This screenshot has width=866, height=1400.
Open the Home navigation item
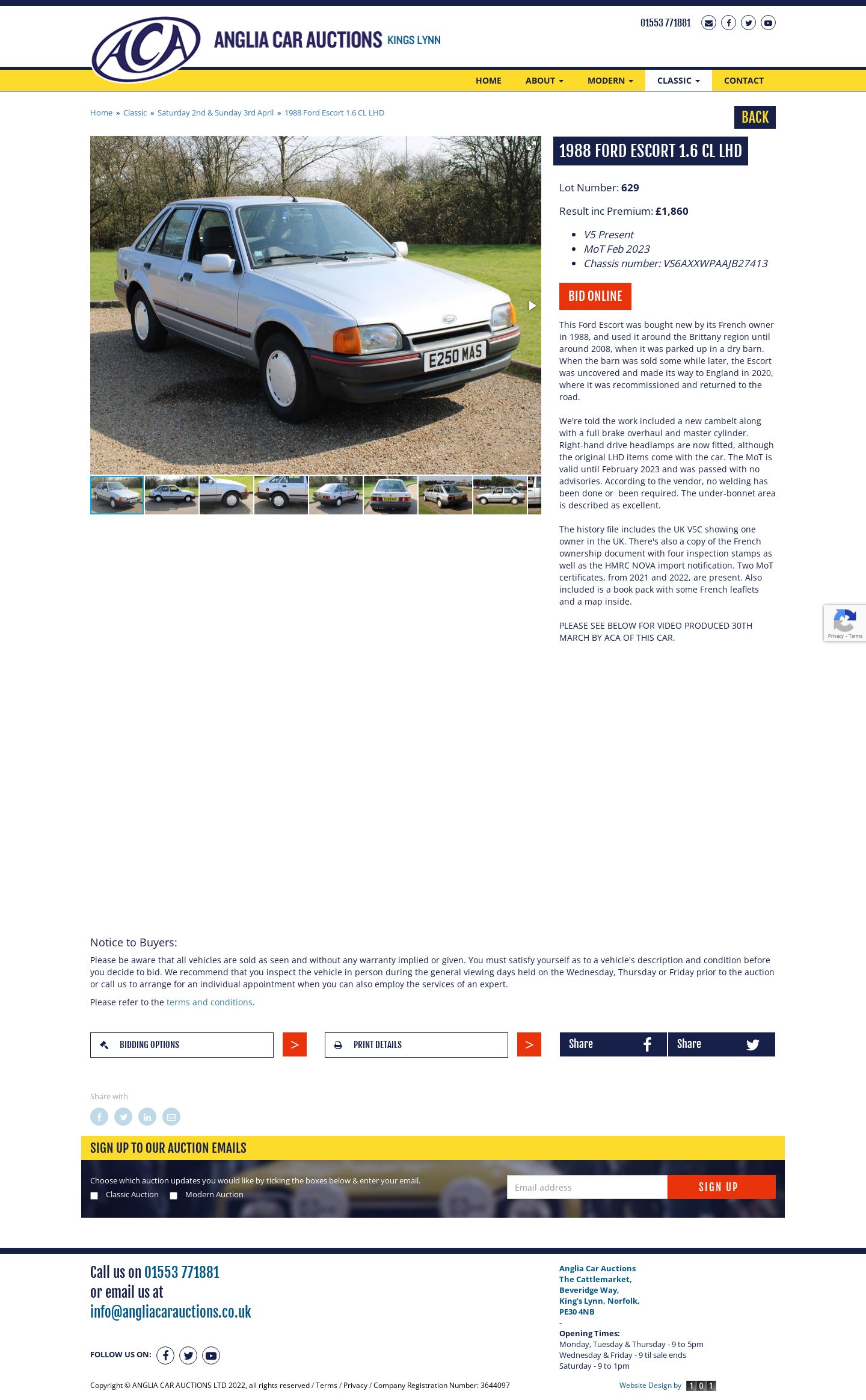click(488, 81)
